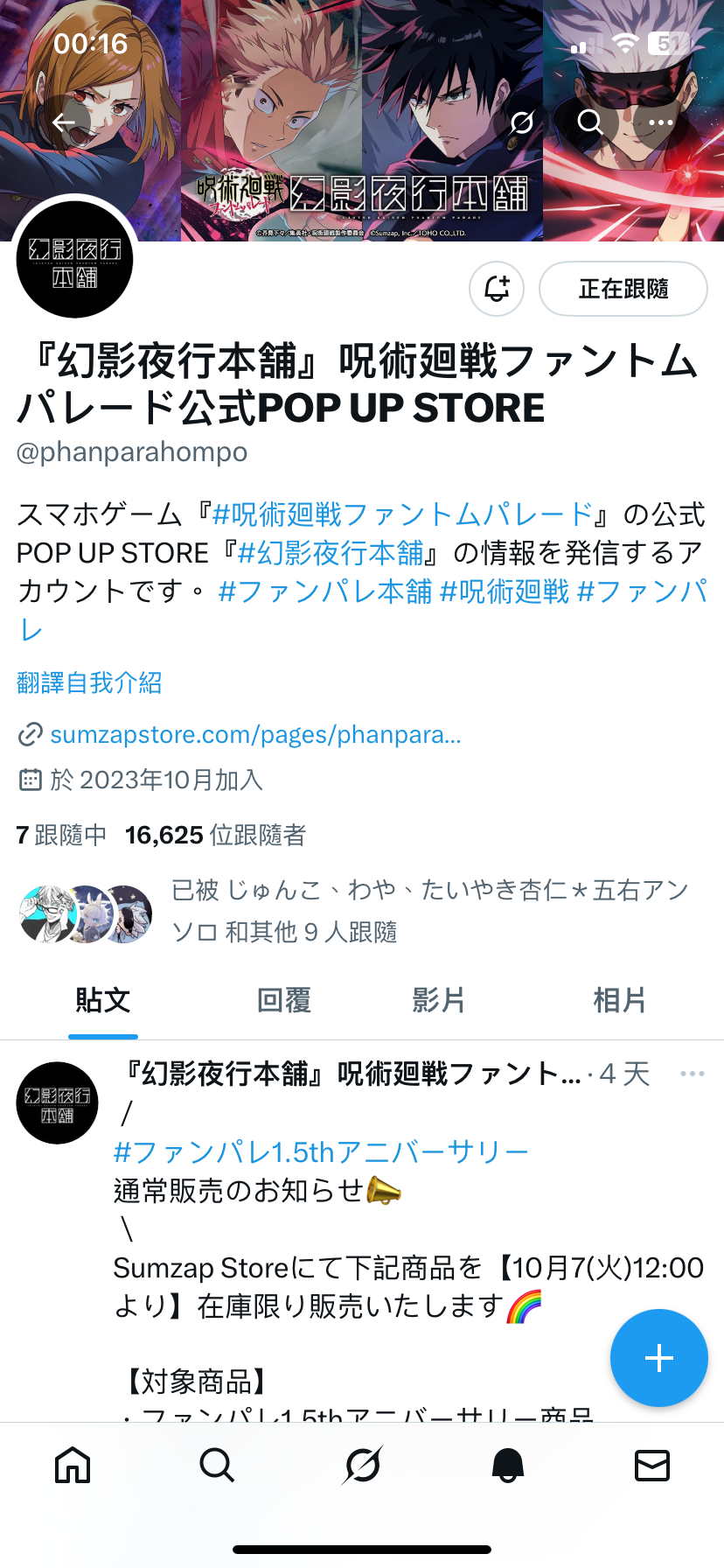Image resolution: width=724 pixels, height=1568 pixels.
Task: View the 16,625 位跟隨者 followers list
Action: (x=215, y=835)
